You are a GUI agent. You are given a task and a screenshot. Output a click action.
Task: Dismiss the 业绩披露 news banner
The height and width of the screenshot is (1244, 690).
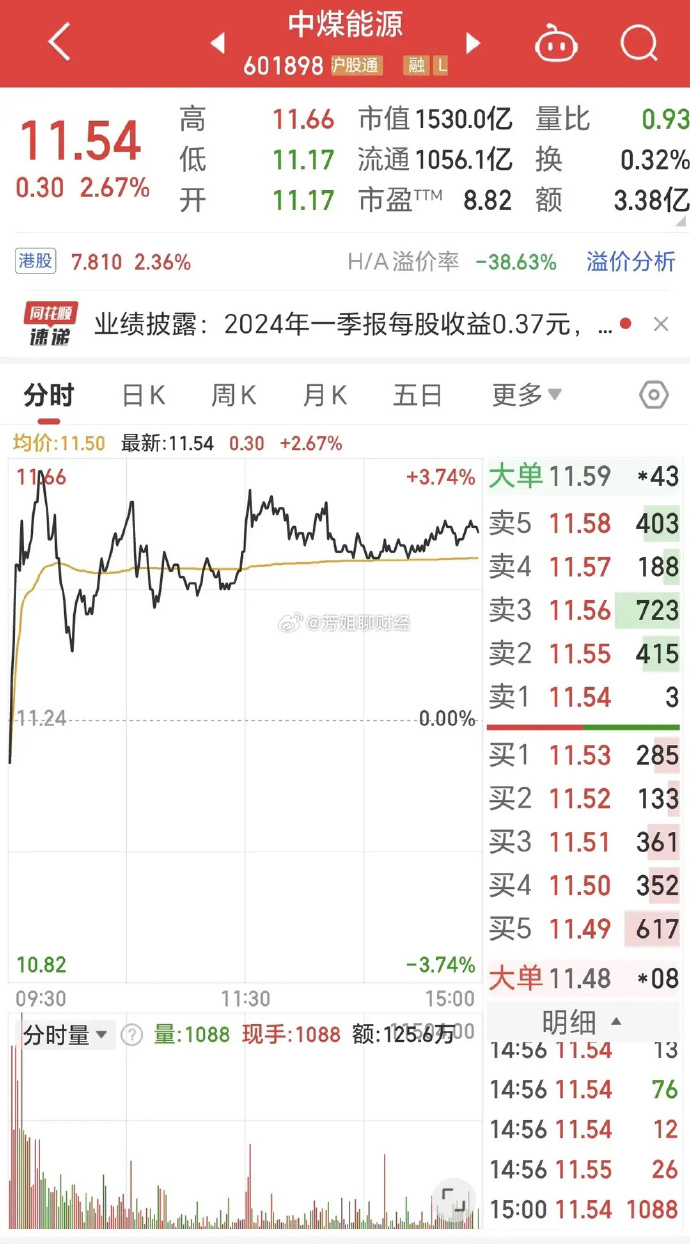coord(660,324)
